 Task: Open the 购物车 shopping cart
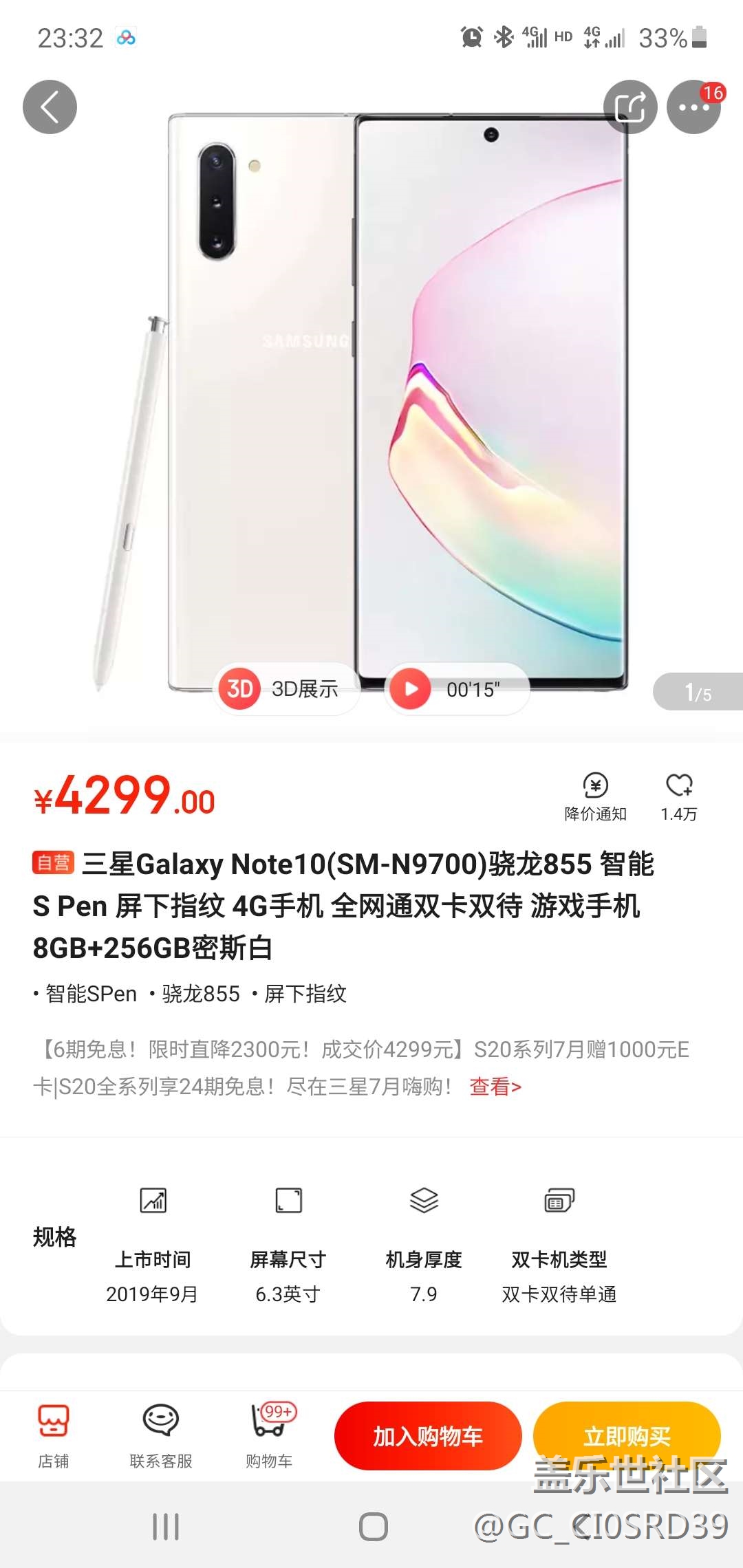coord(269,1436)
